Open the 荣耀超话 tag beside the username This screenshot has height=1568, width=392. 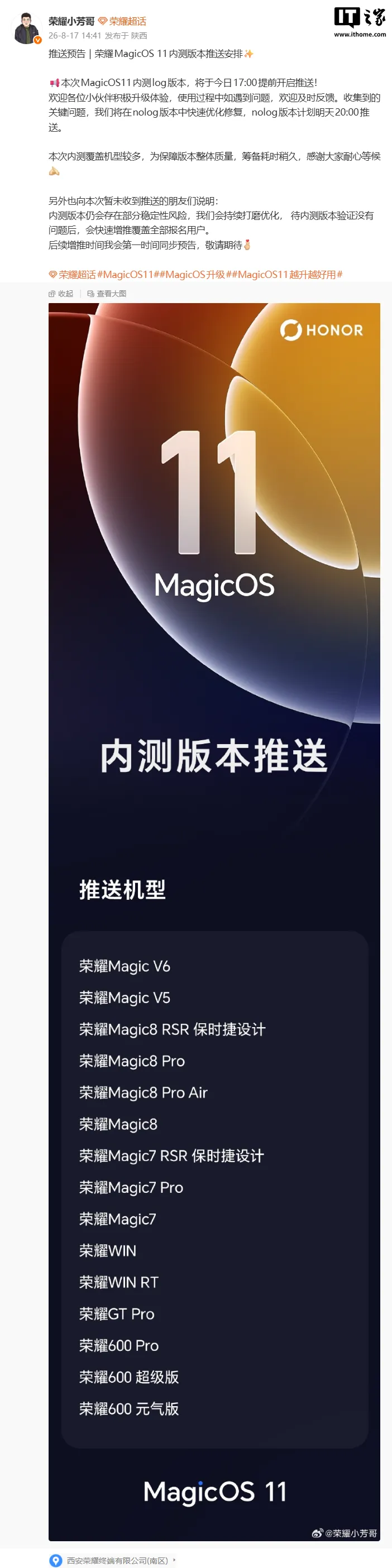coord(122,21)
